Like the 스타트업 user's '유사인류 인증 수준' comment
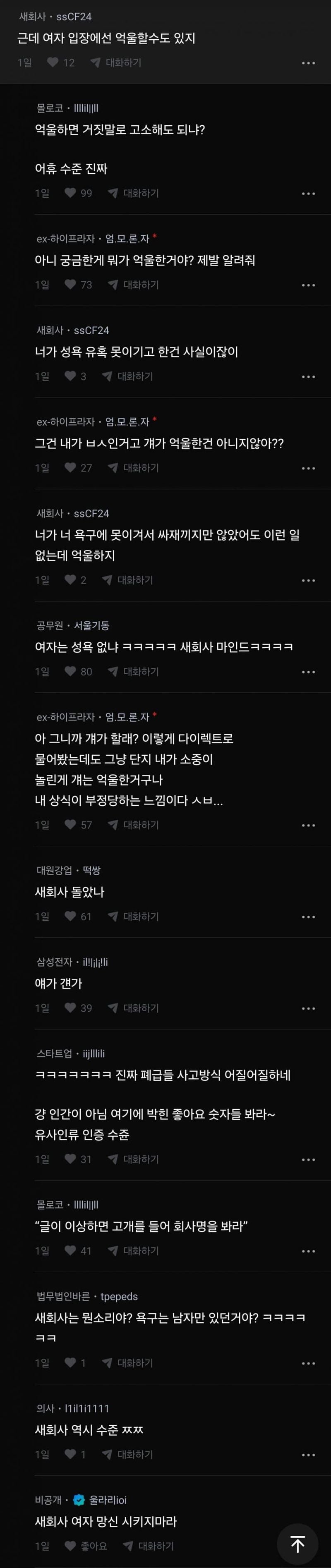Image resolution: width=331 pixels, height=1568 pixels. pyautogui.click(x=71, y=1159)
